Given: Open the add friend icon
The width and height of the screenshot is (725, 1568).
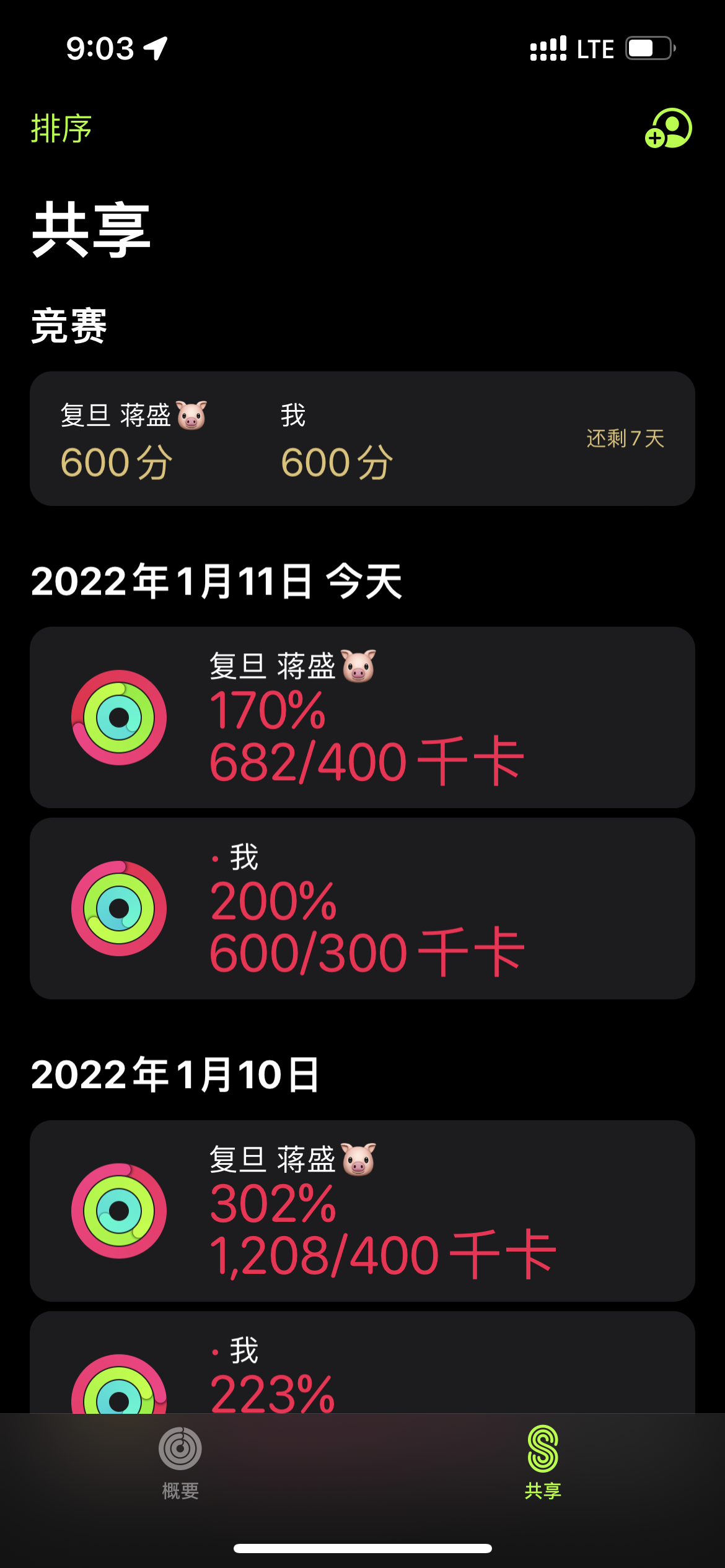Looking at the screenshot, I should pyautogui.click(x=668, y=128).
